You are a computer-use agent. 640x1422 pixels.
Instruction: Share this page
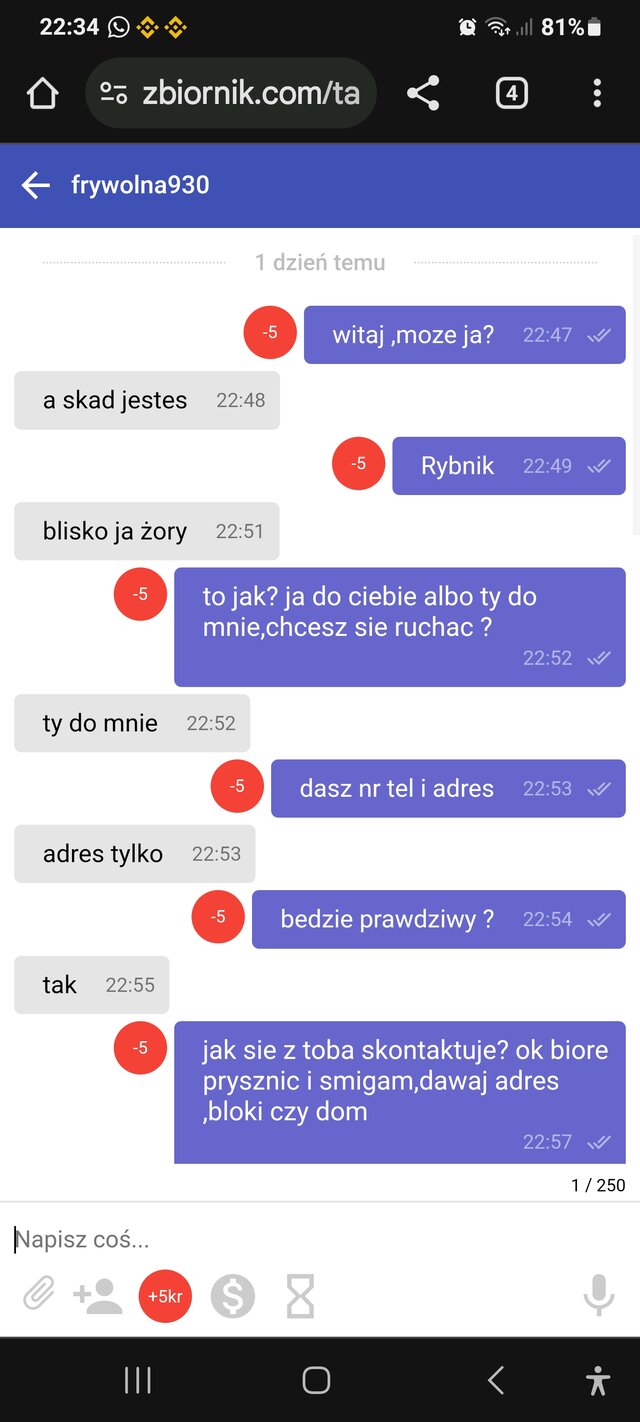(x=424, y=94)
